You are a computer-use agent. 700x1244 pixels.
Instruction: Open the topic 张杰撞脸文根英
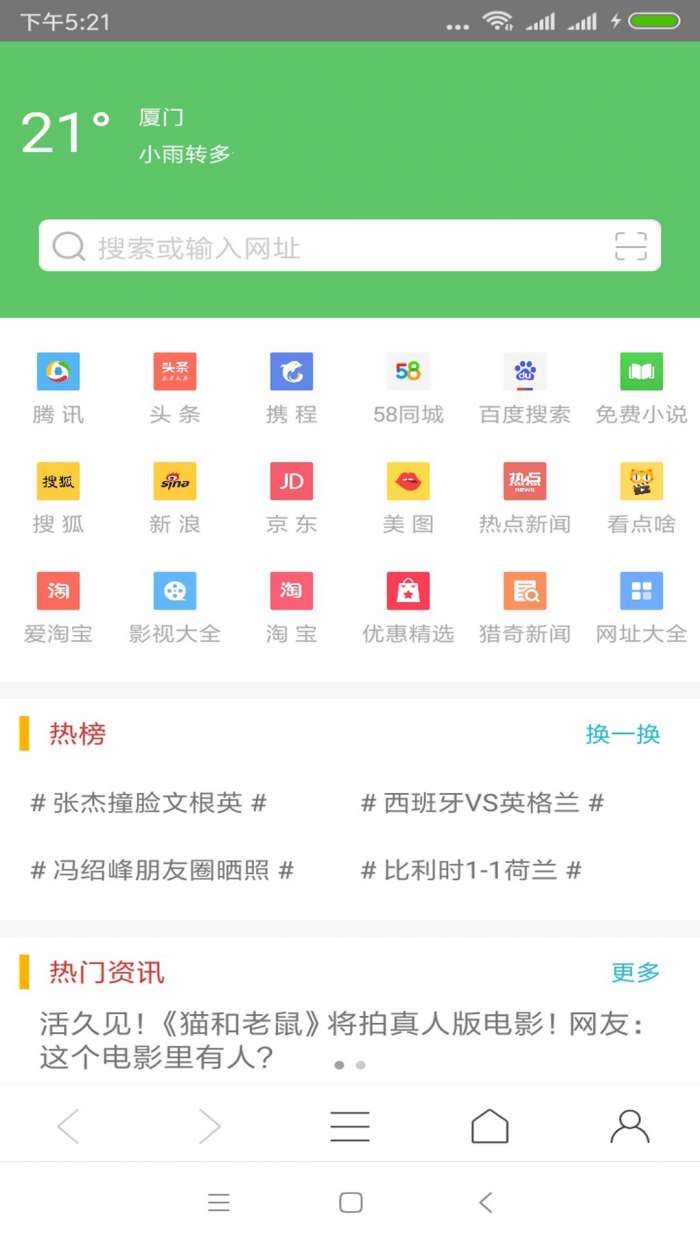(x=148, y=803)
